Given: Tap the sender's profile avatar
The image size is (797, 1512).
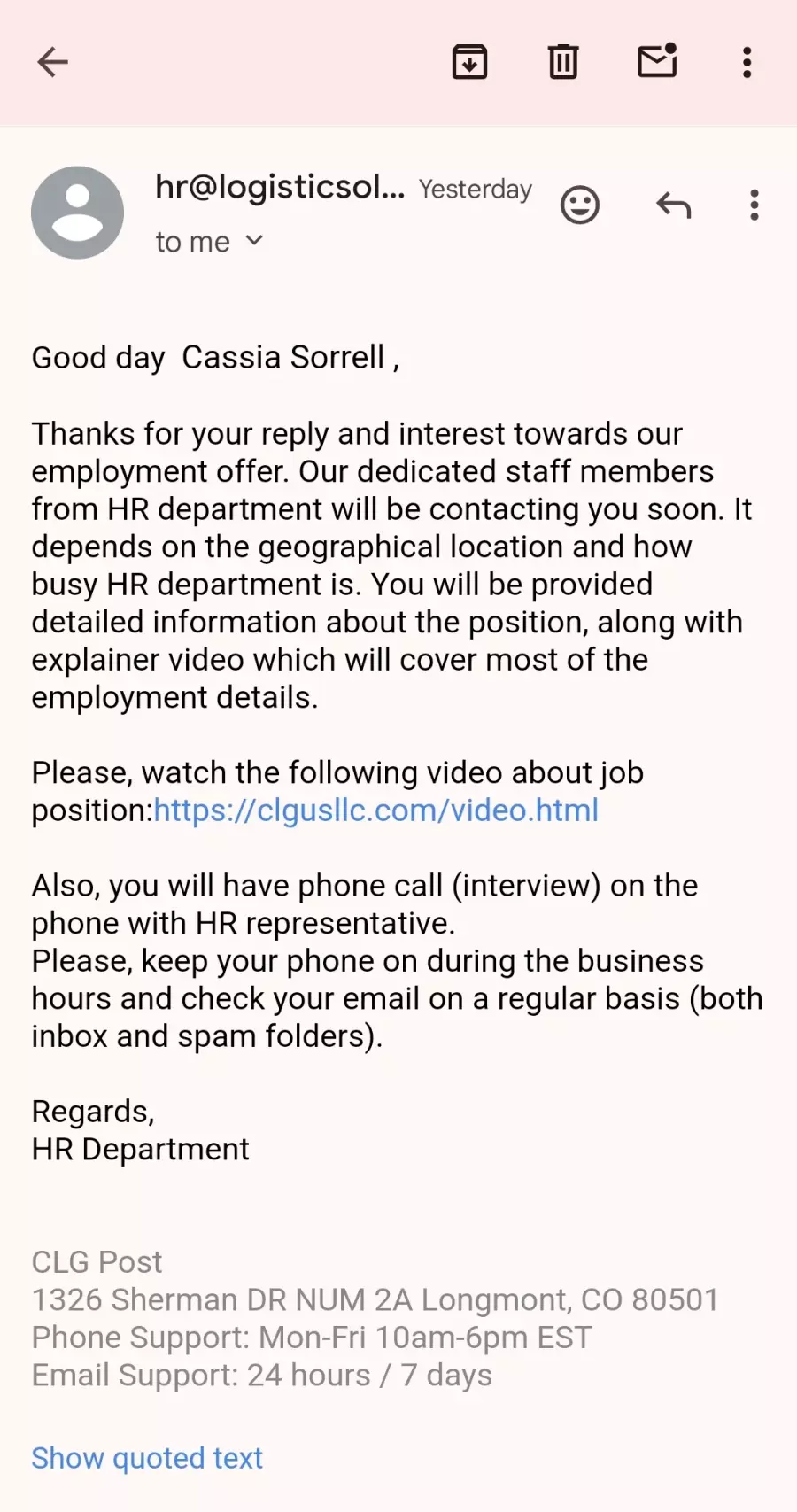Looking at the screenshot, I should [x=77, y=213].
